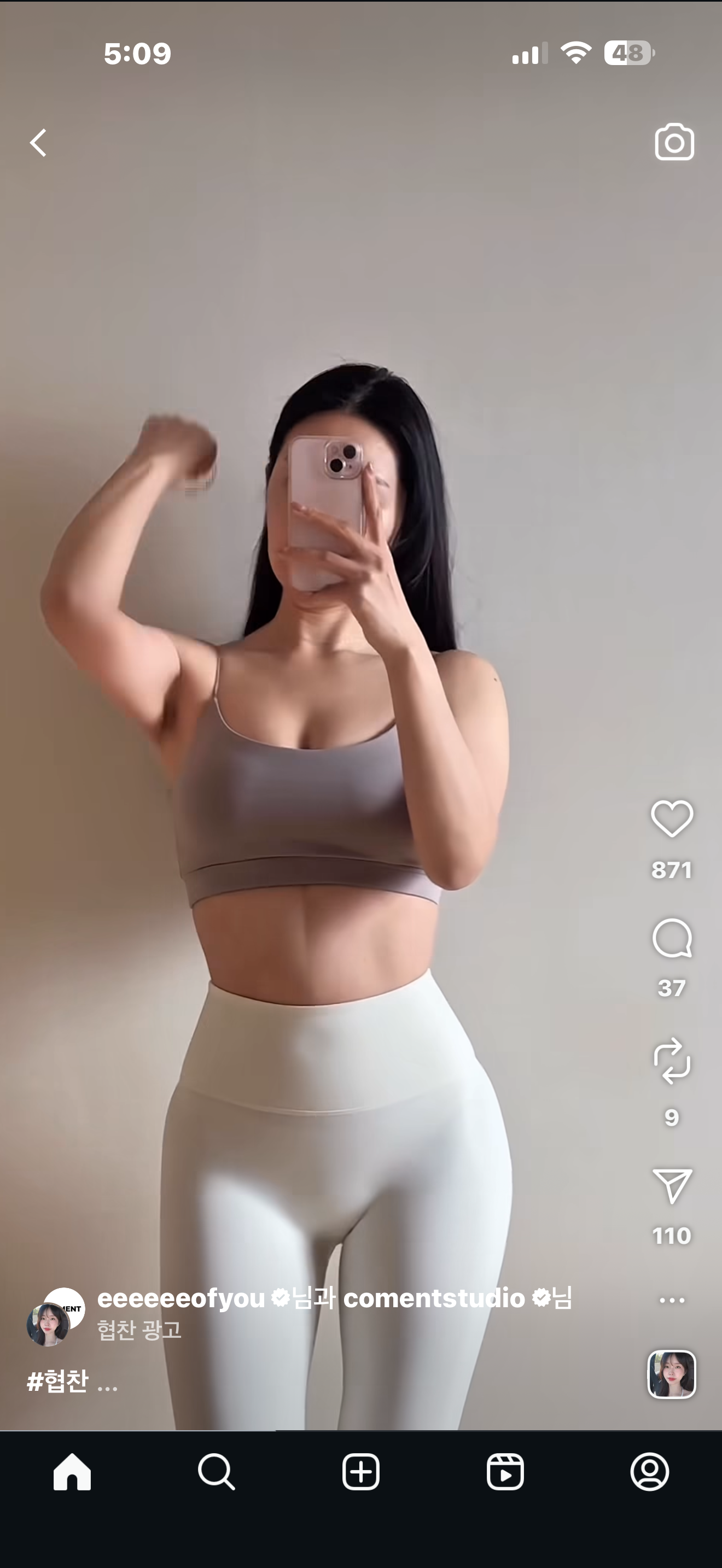Repost this reel
The height and width of the screenshot is (1568, 722).
[672, 1061]
